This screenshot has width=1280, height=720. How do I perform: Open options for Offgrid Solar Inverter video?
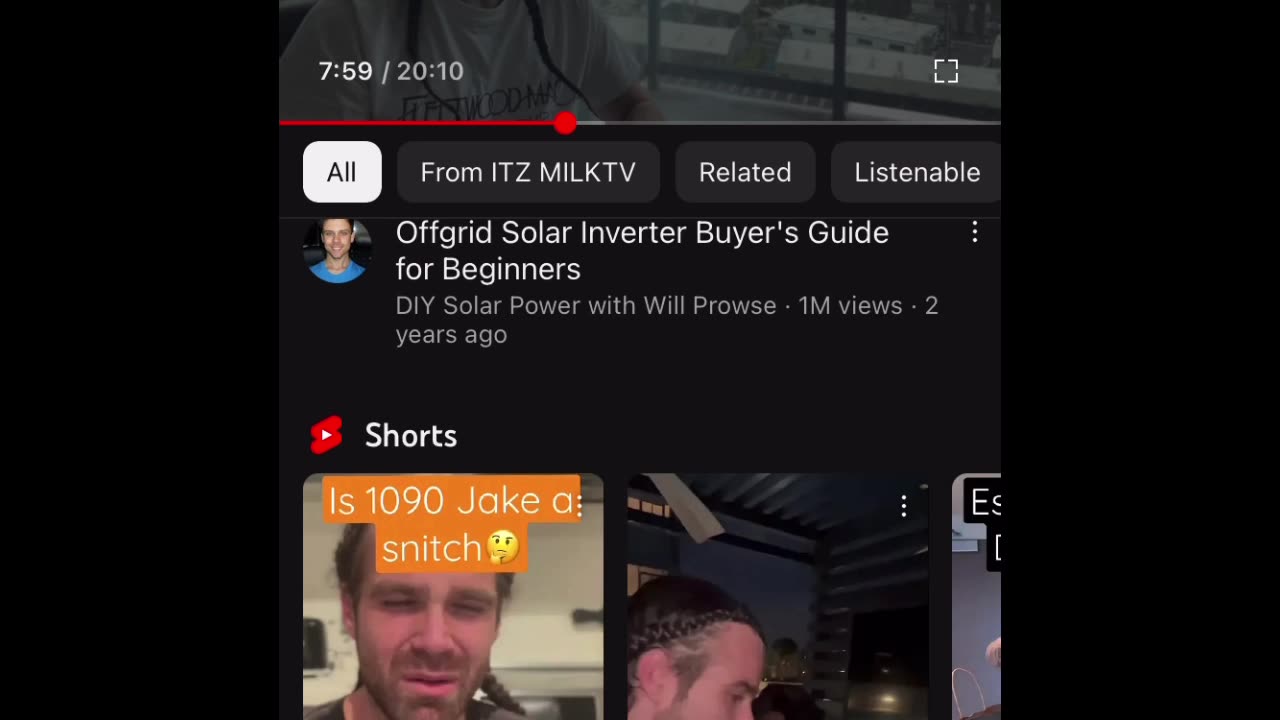pos(975,233)
